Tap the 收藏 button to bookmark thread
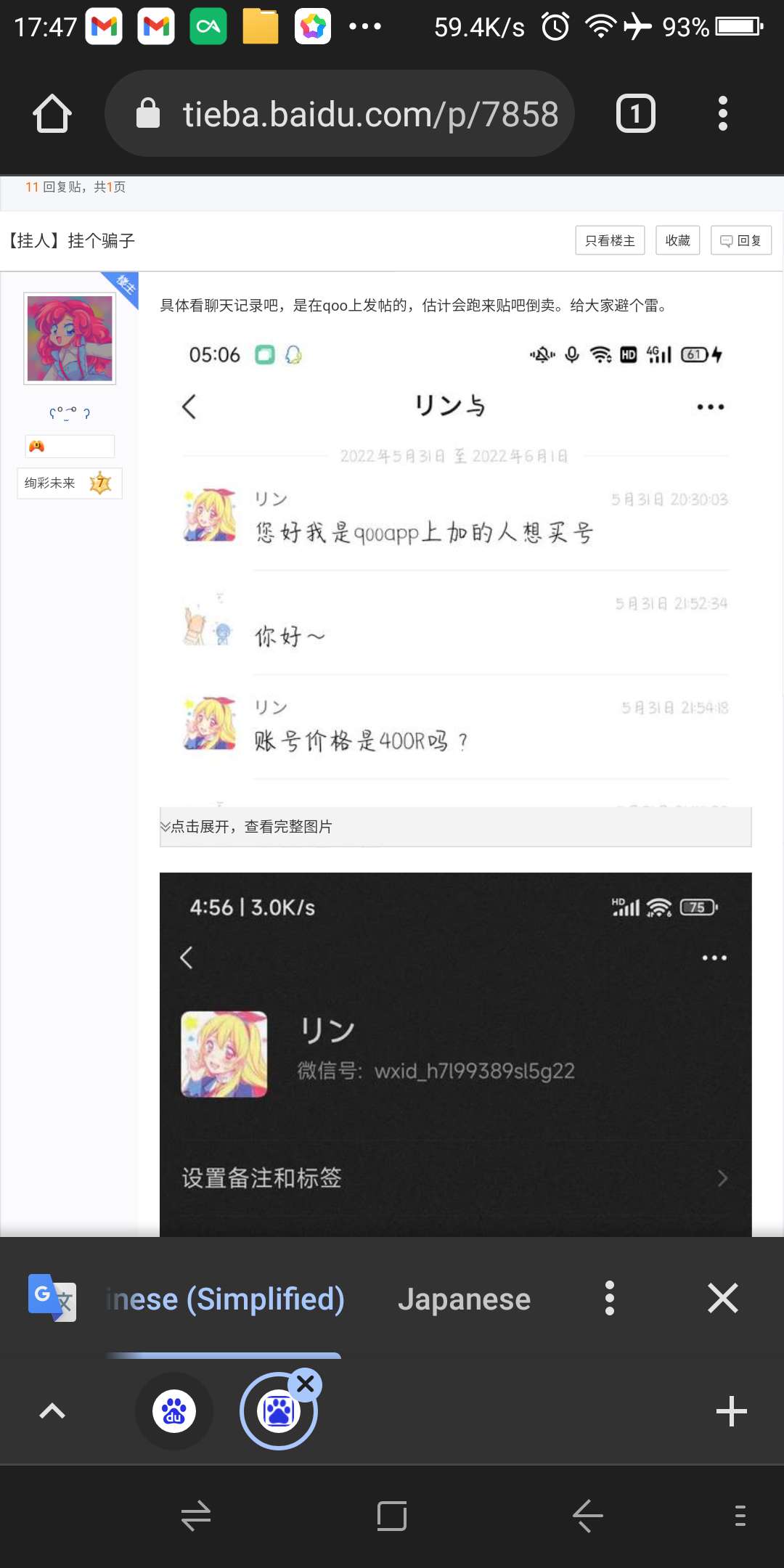The height and width of the screenshot is (1568, 784). click(678, 240)
